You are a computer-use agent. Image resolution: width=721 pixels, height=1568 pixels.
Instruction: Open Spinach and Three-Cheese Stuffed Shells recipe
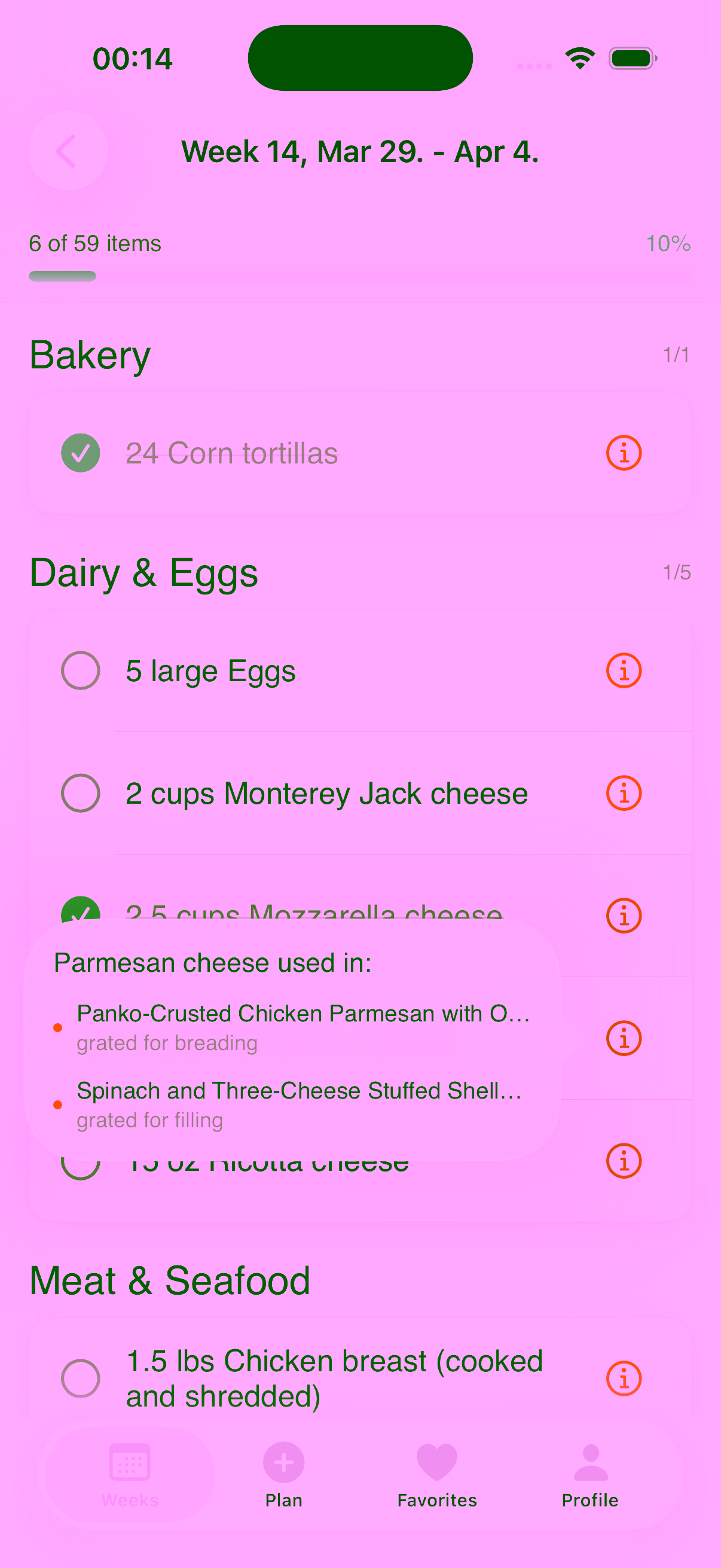pyautogui.click(x=299, y=1091)
